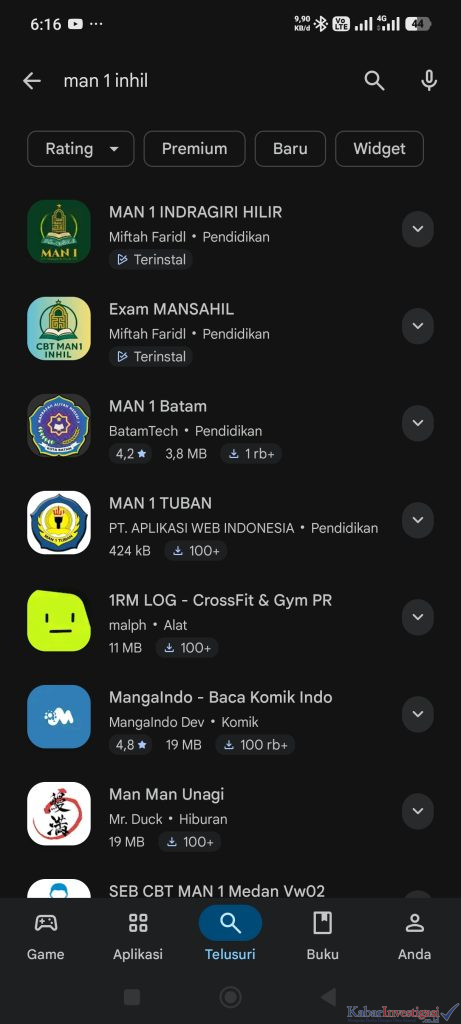Tap the system home button
This screenshot has height=1024, width=461.
click(x=230, y=997)
